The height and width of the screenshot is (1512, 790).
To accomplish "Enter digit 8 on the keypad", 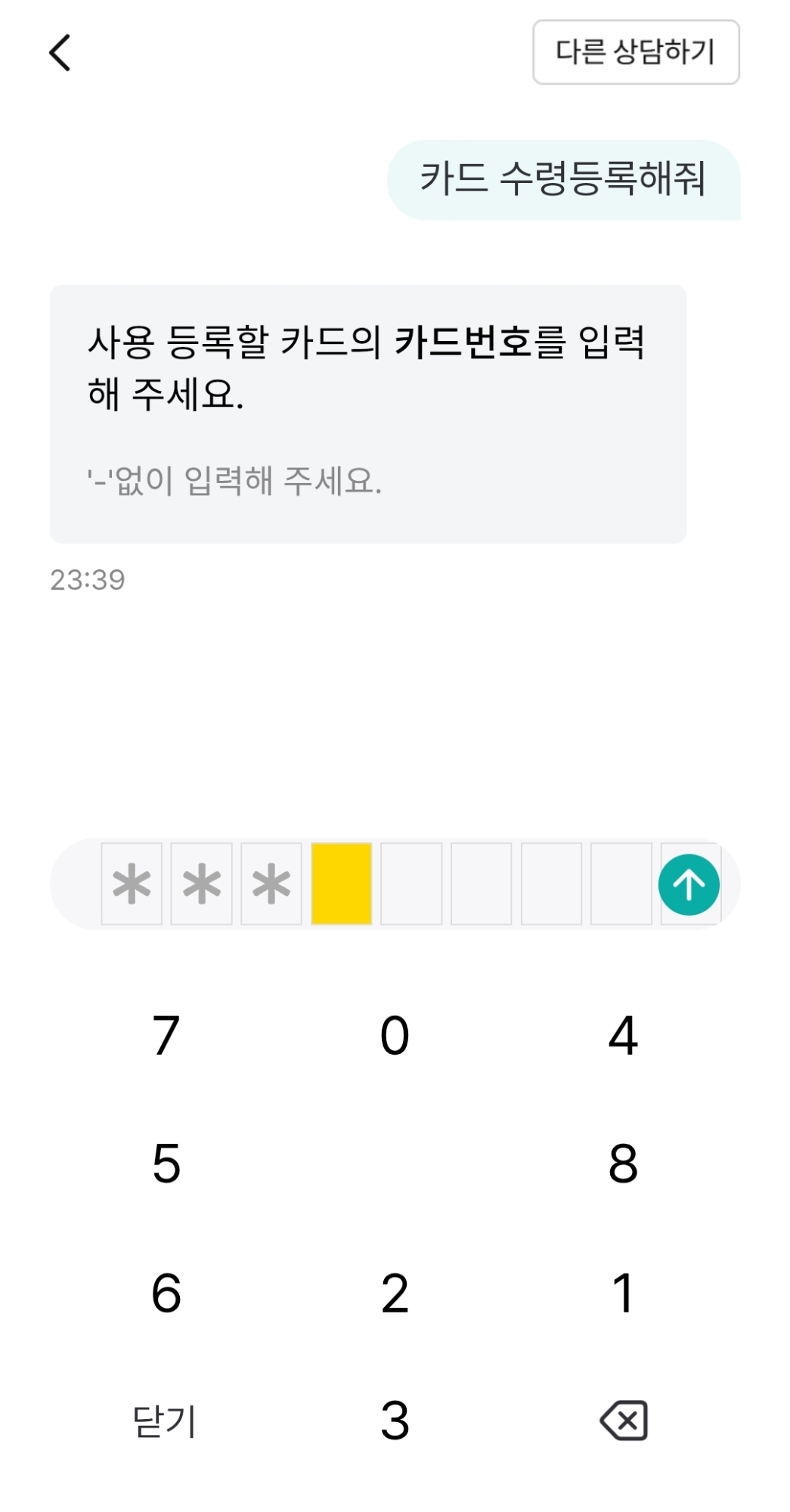I will pyautogui.click(x=623, y=1163).
